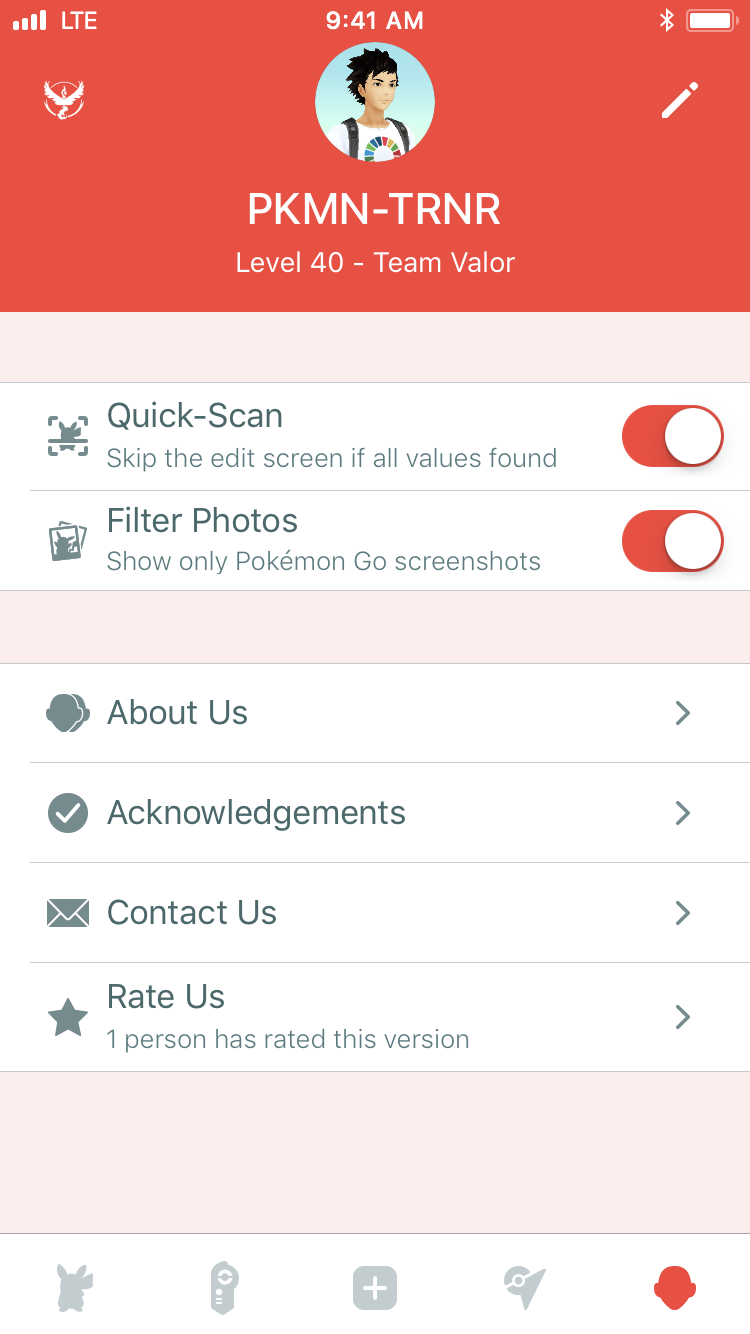The image size is (750, 1334).
Task: Tap the trainer avatar picture
Action: [x=375, y=101]
